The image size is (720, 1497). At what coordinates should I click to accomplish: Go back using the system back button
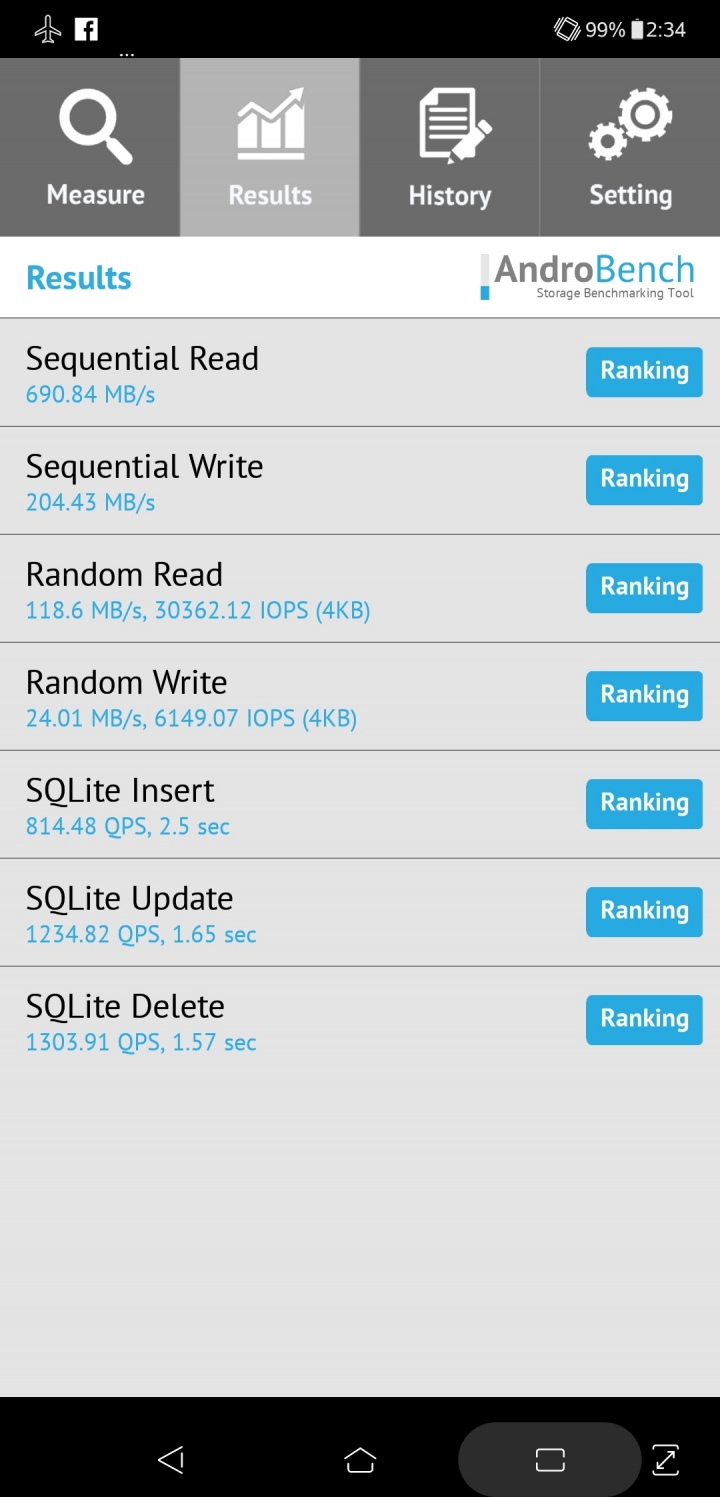(171, 1460)
